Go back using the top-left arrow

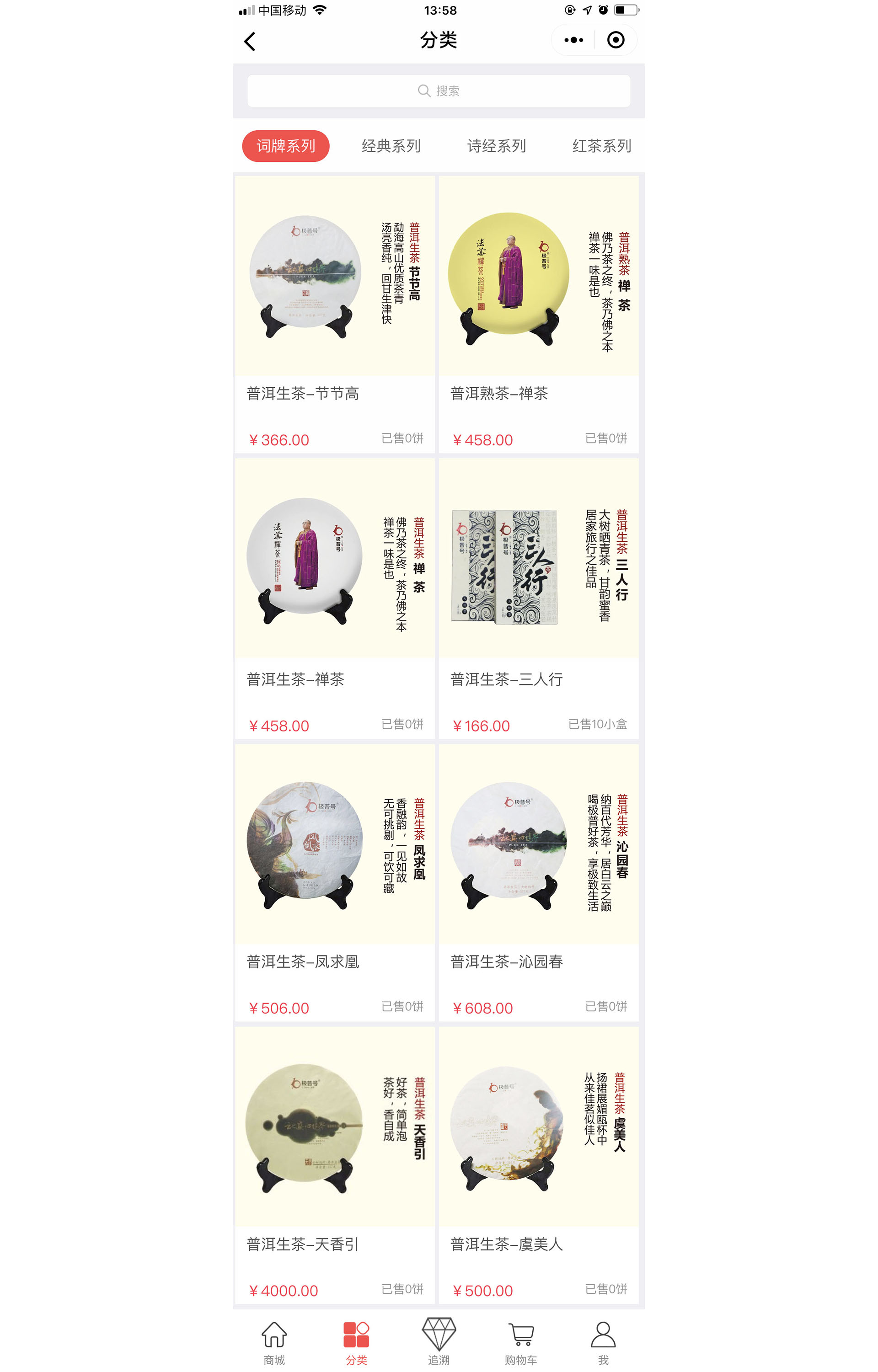[250, 41]
